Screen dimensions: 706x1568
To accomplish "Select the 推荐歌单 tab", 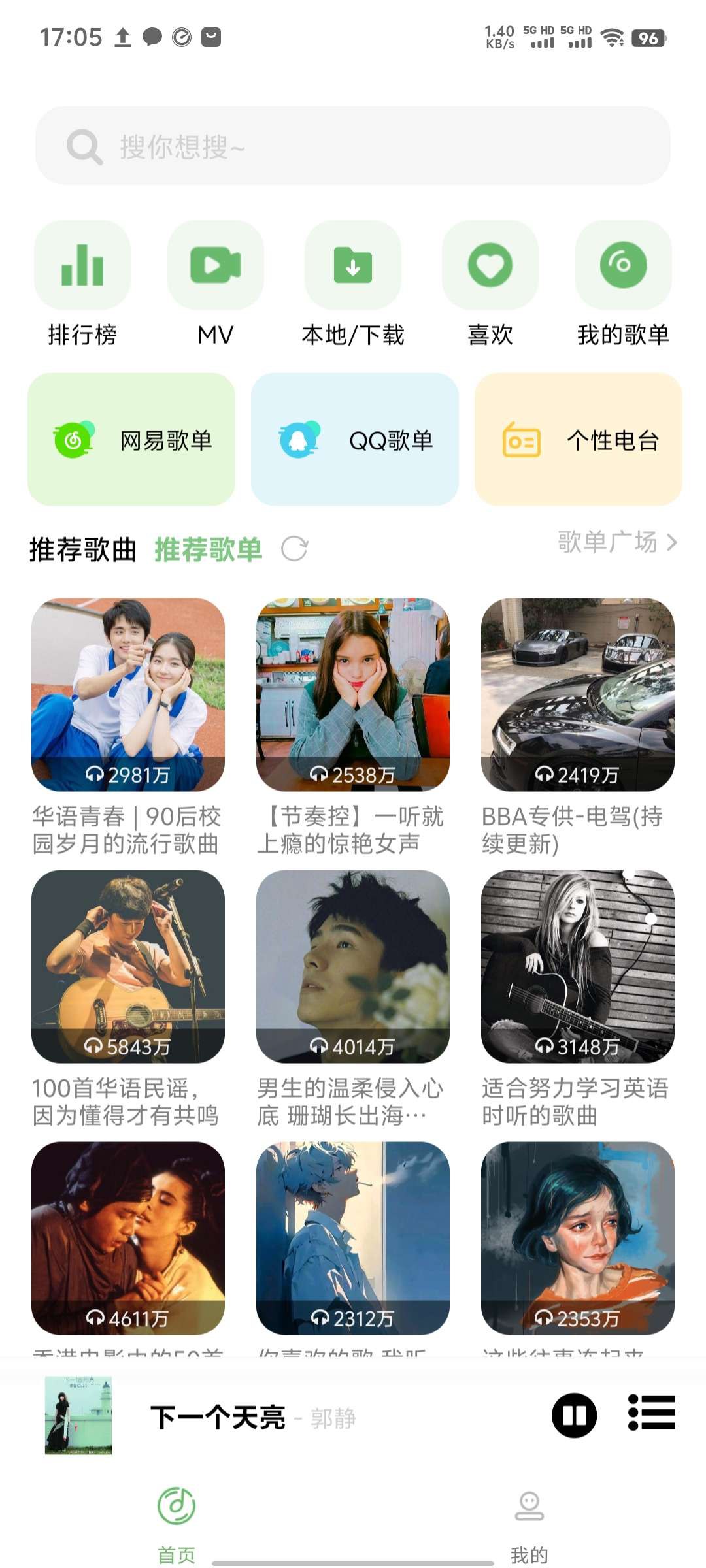I will coord(208,549).
